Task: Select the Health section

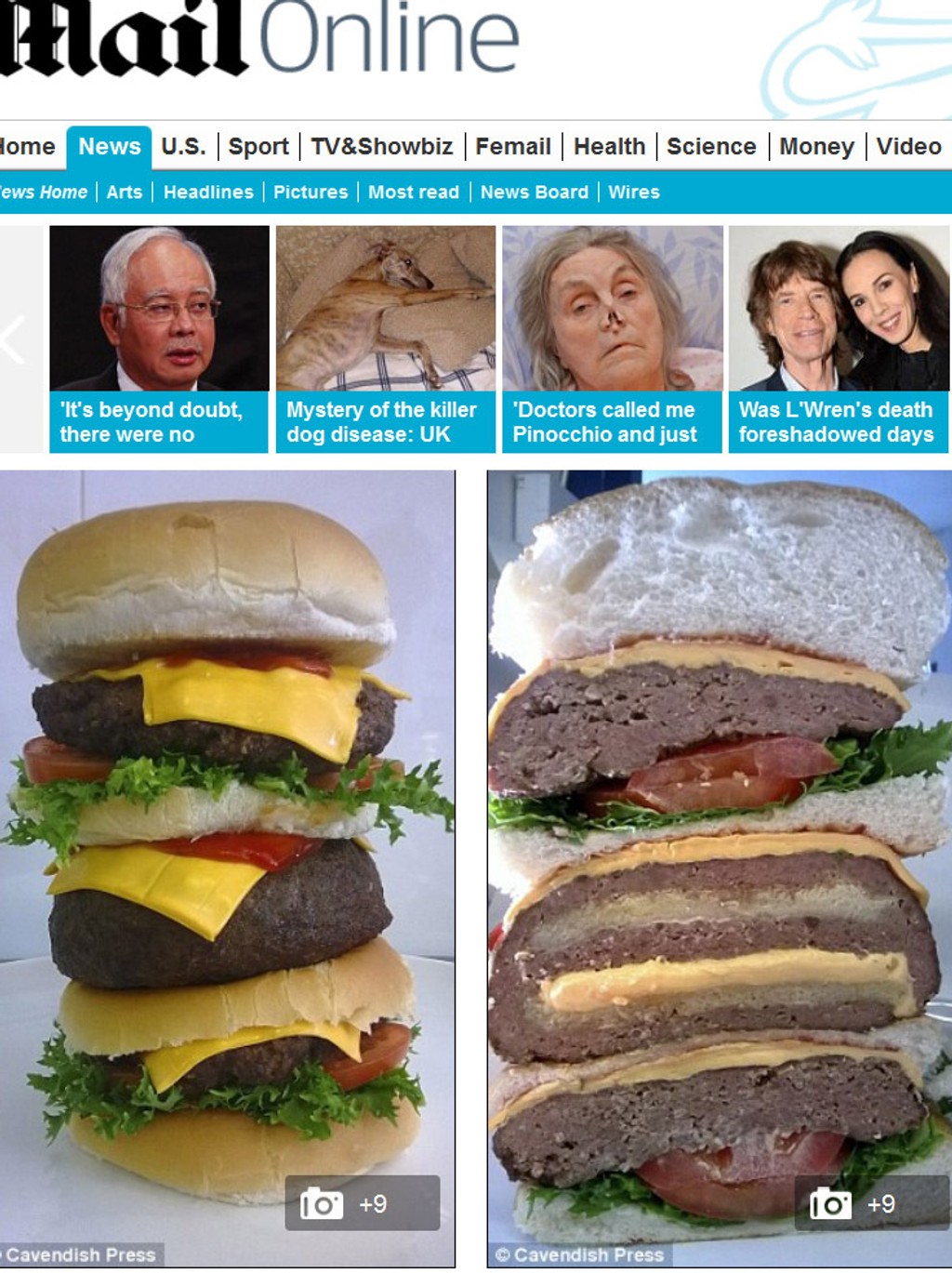Action: click(609, 147)
